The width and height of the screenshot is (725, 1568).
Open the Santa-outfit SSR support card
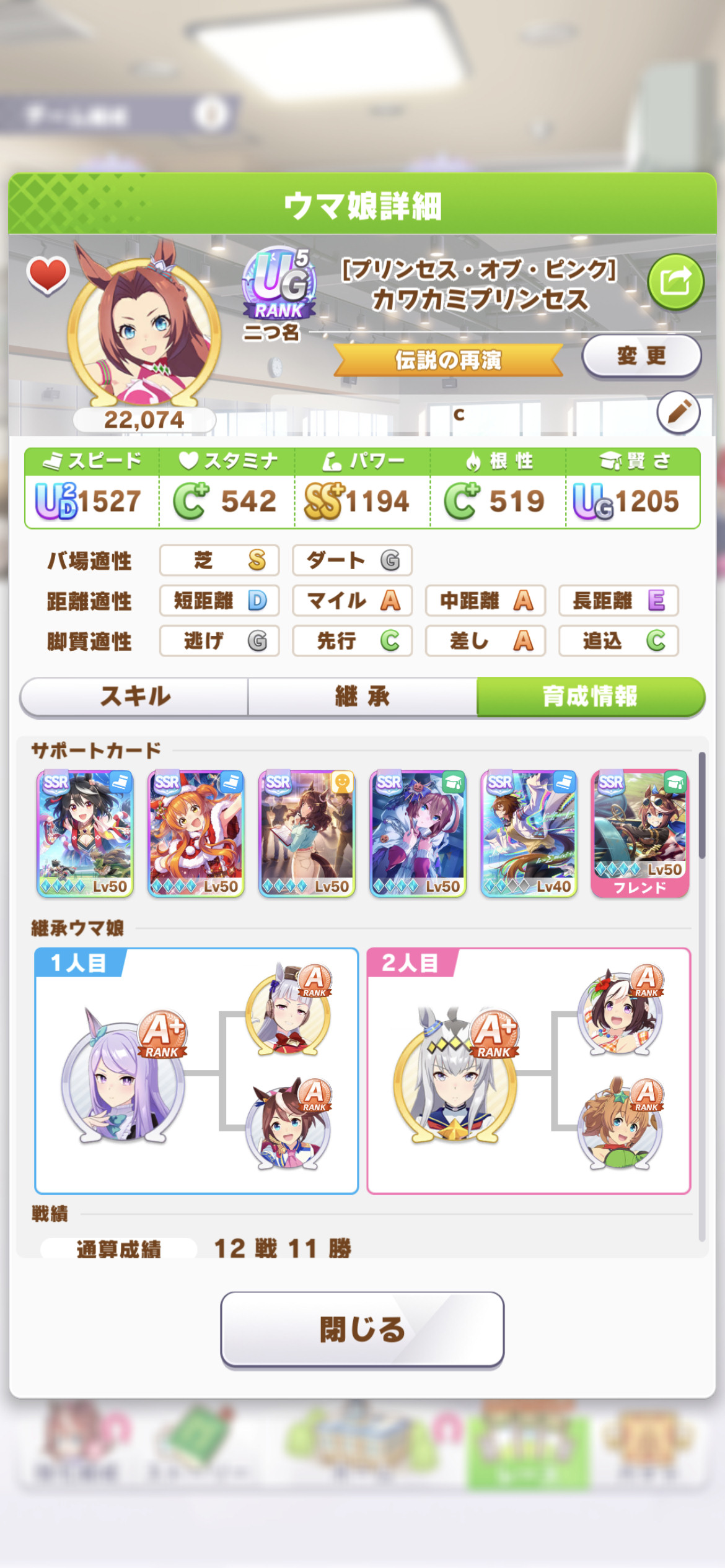[x=196, y=834]
